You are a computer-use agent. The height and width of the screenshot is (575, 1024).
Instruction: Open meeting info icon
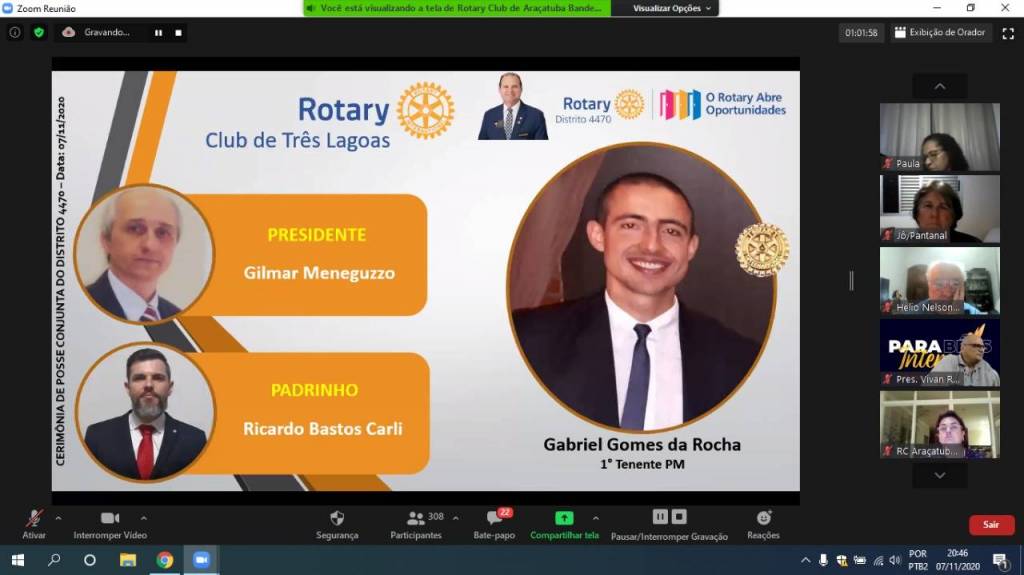[14, 32]
